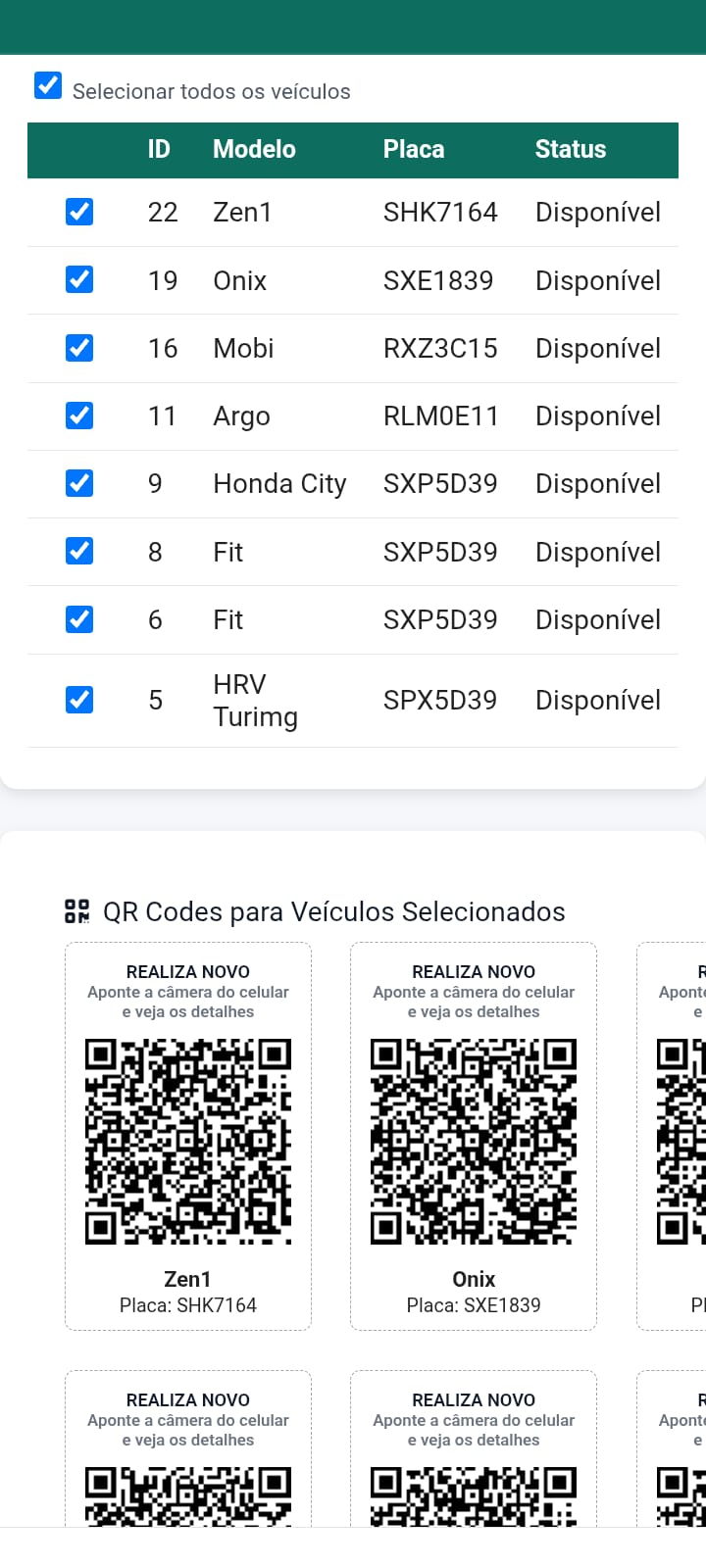Viewport: 706px width, 1568px height.
Task: Uncheck 'Selecionar todos os veículos'
Action: (x=47, y=85)
